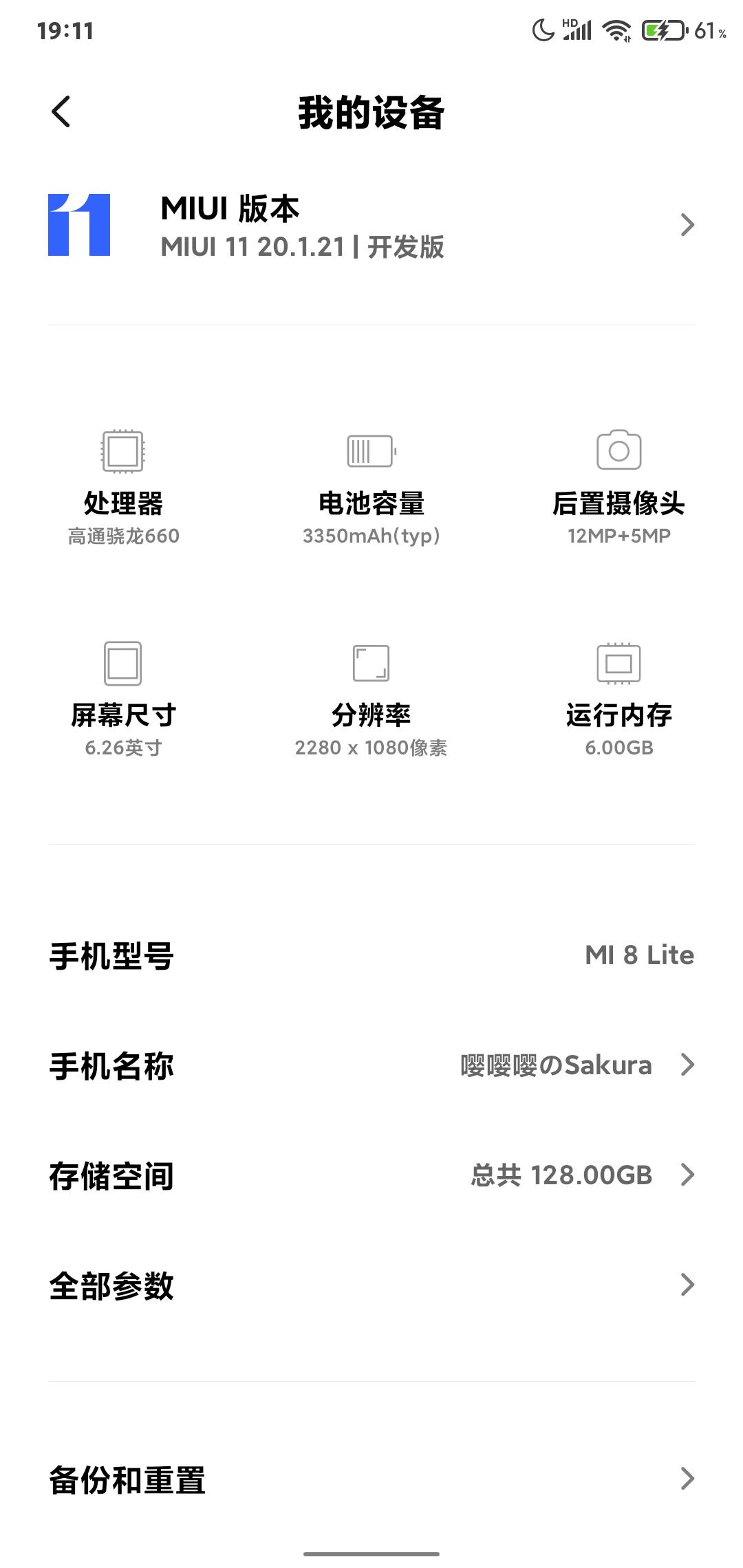
Task: Open the 手机名称 setting
Action: (371, 1065)
